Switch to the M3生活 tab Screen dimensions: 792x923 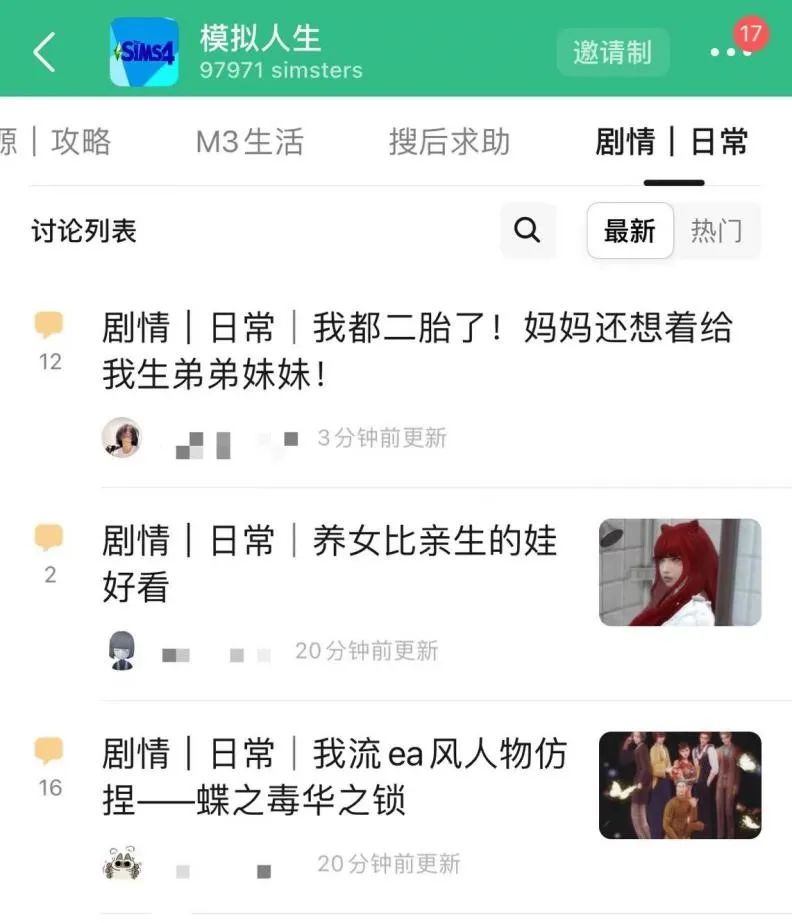point(250,142)
